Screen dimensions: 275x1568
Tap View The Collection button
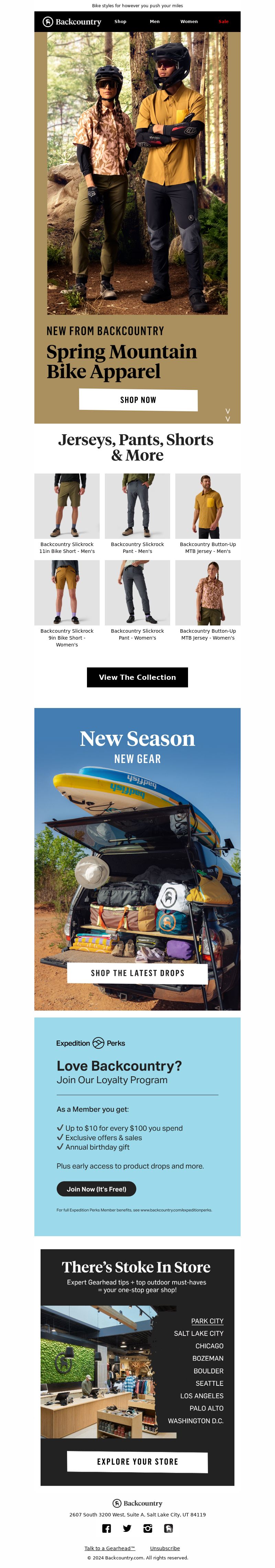[x=137, y=677]
